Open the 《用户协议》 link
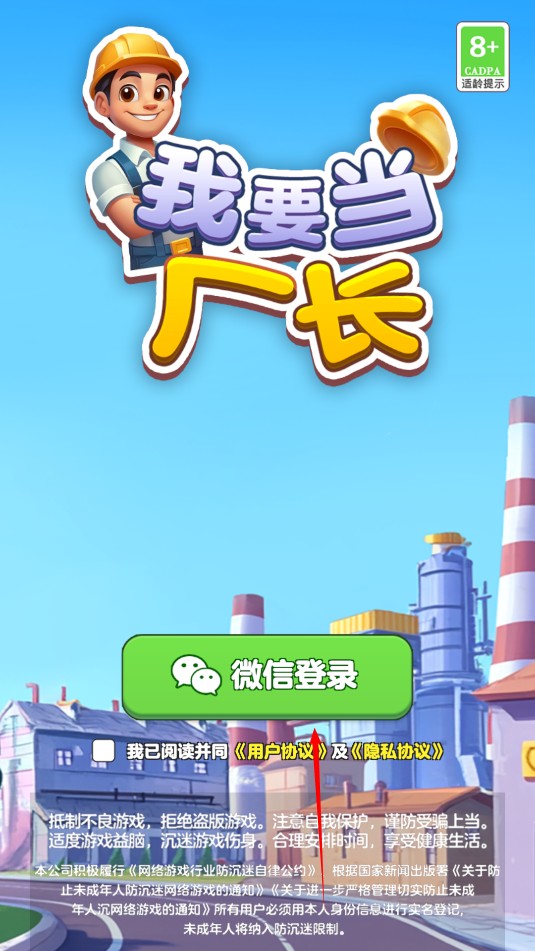This screenshot has width=535, height=951. click(280, 751)
